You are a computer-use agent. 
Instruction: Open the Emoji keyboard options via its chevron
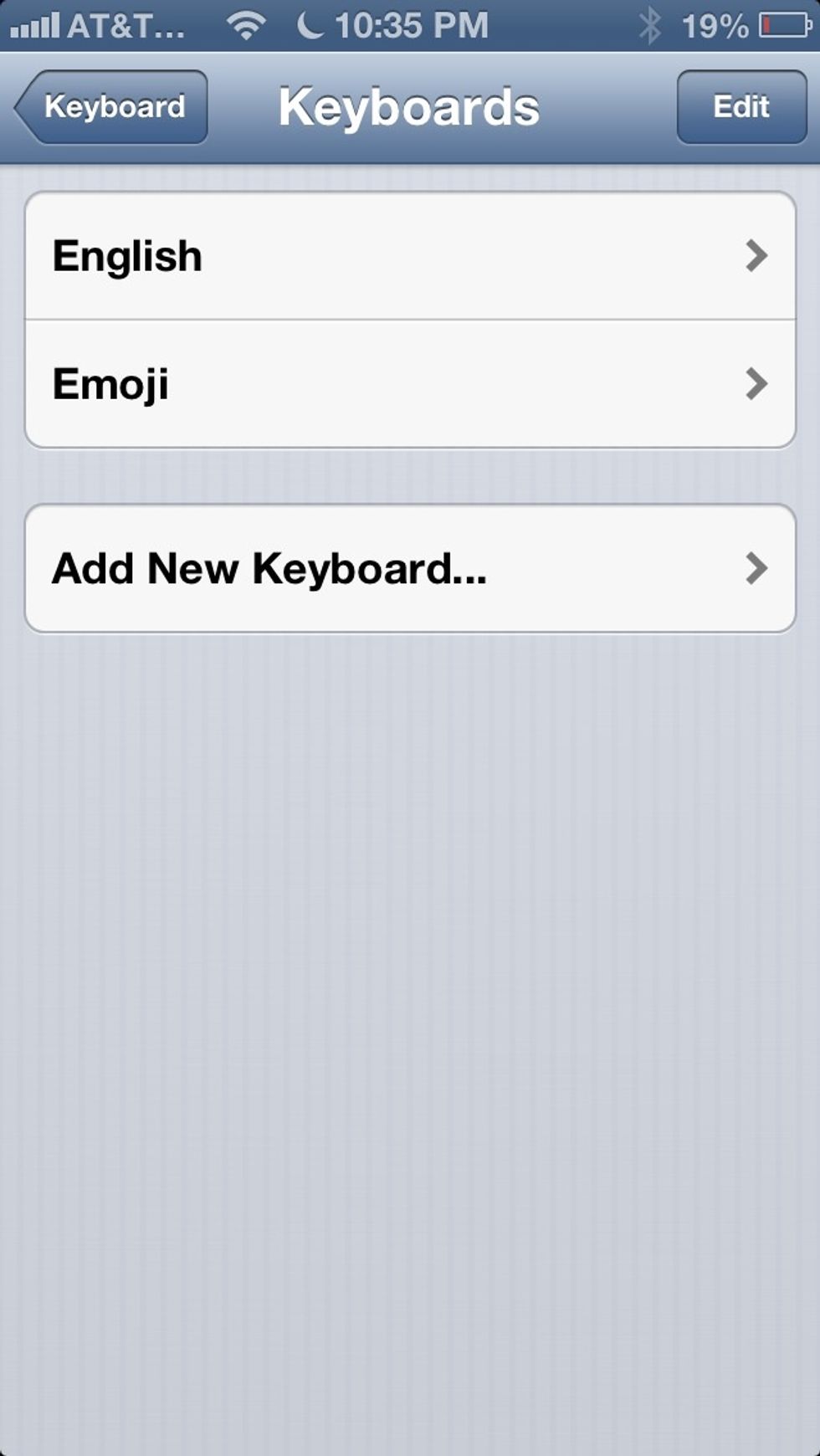click(x=757, y=385)
